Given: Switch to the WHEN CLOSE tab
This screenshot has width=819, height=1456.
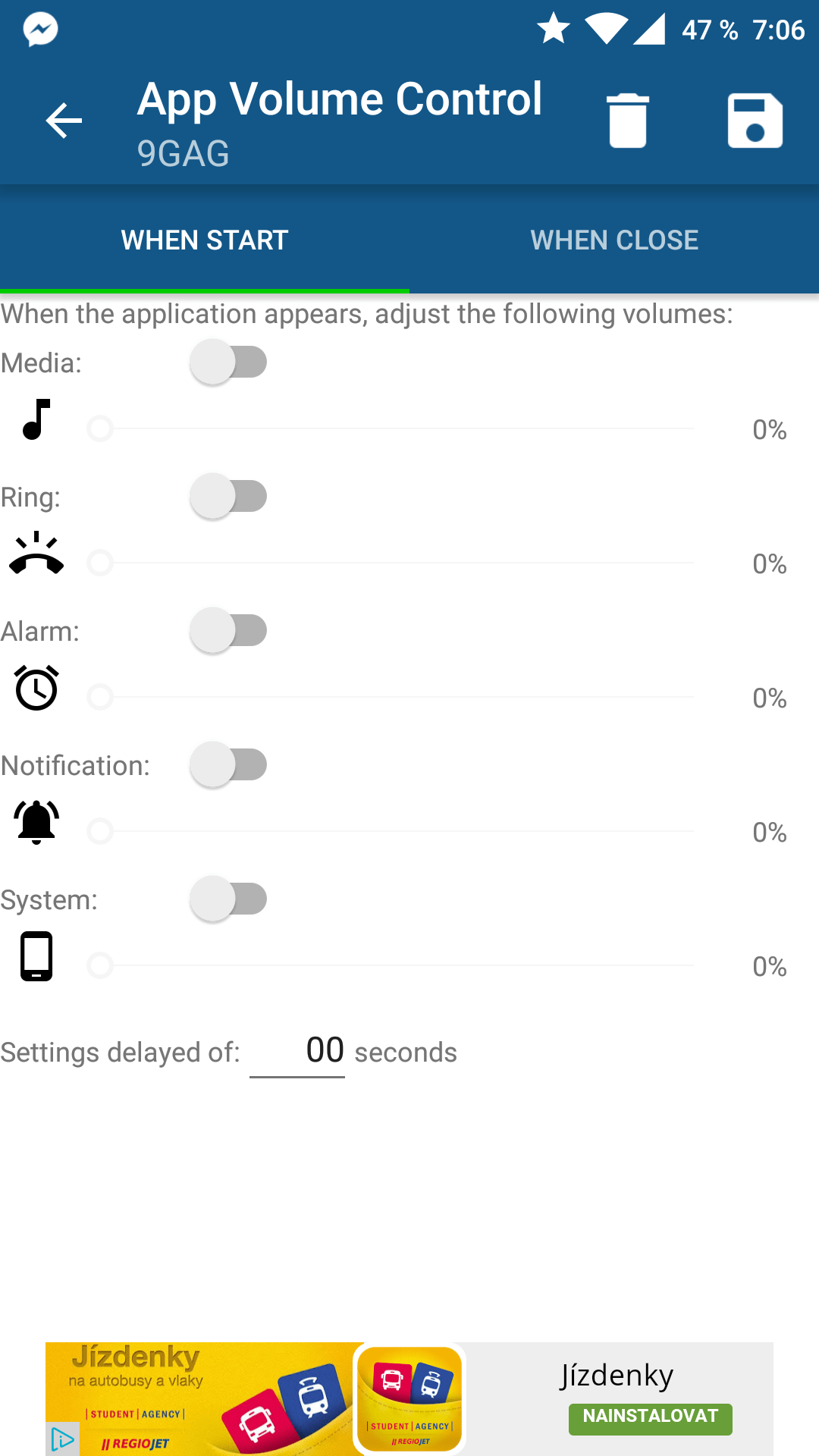Looking at the screenshot, I should coord(614,240).
